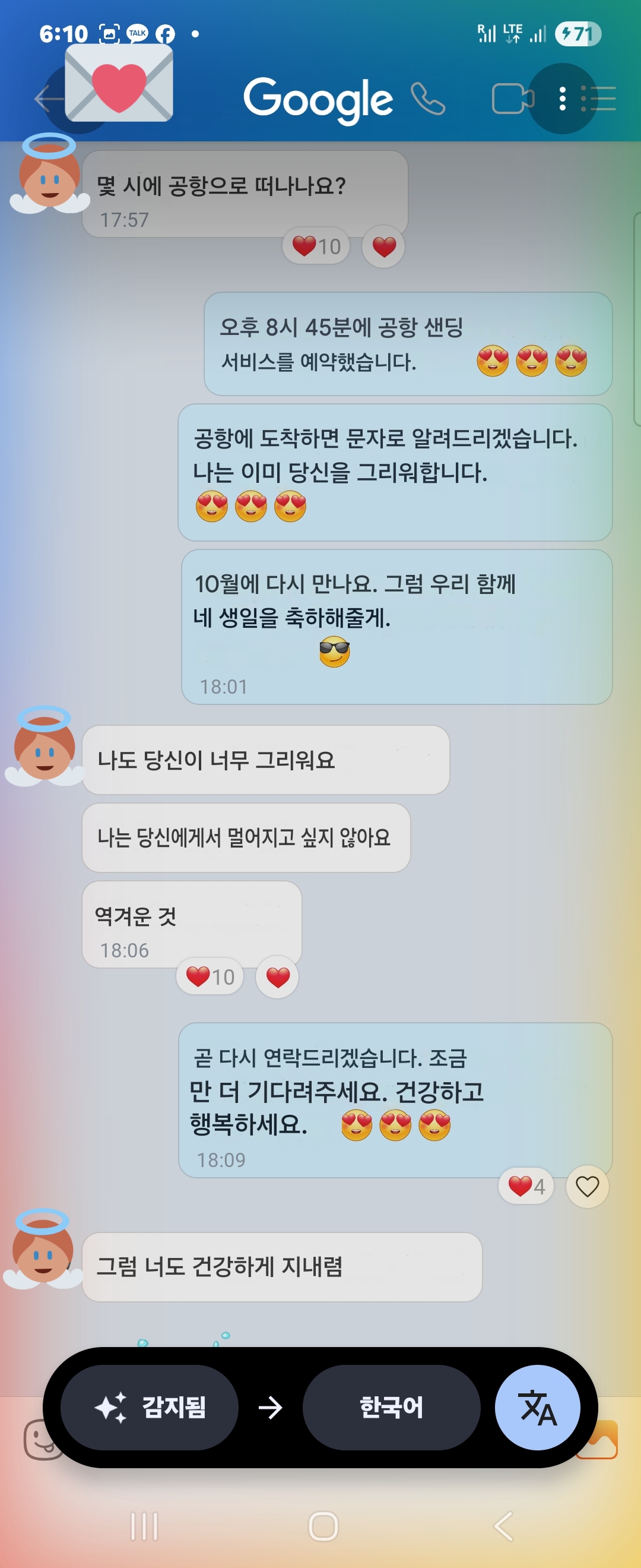This screenshot has height=1568, width=641.
Task: Select the detected source language chip
Action: pos(150,1407)
